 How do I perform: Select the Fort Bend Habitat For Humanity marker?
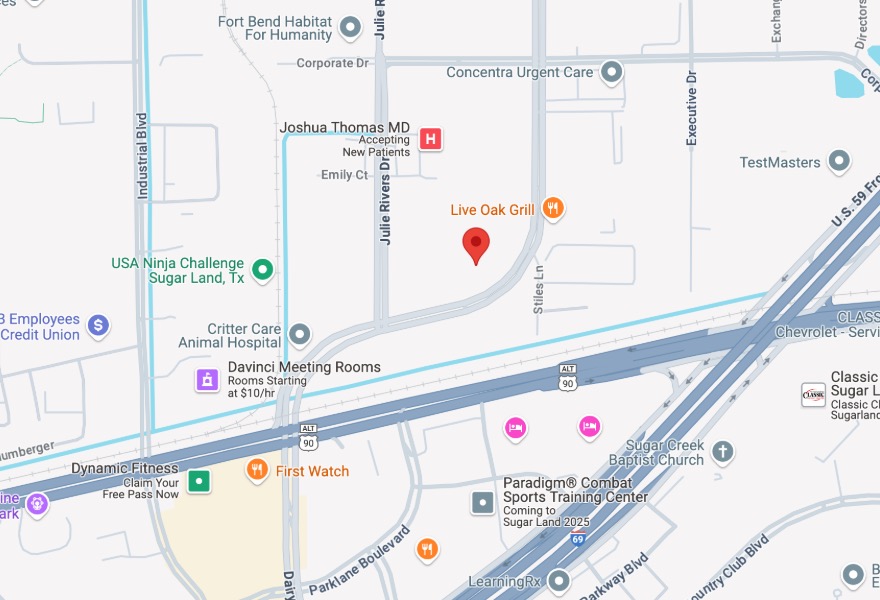click(x=350, y=27)
